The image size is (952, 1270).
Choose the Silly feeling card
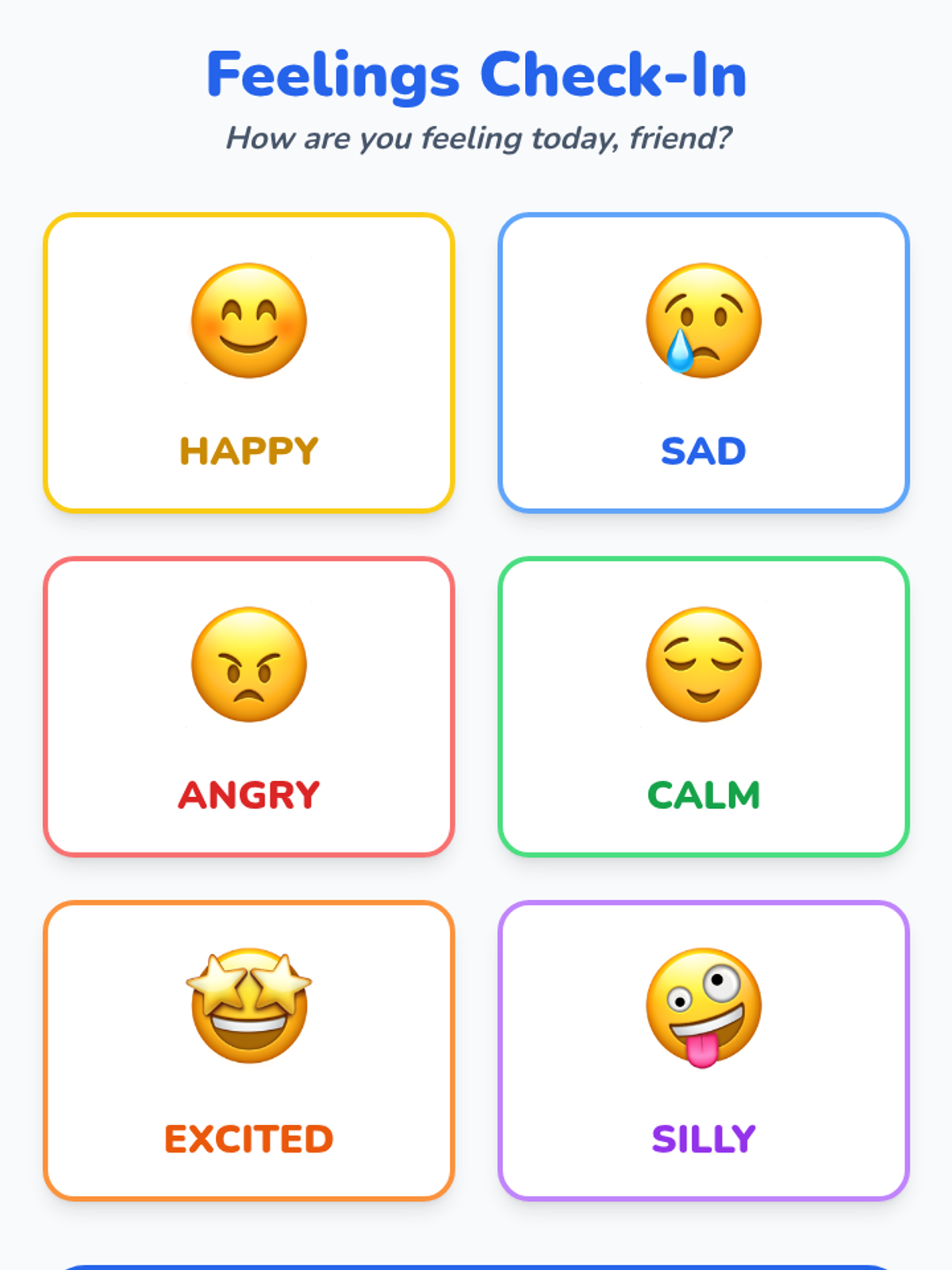704,1050
